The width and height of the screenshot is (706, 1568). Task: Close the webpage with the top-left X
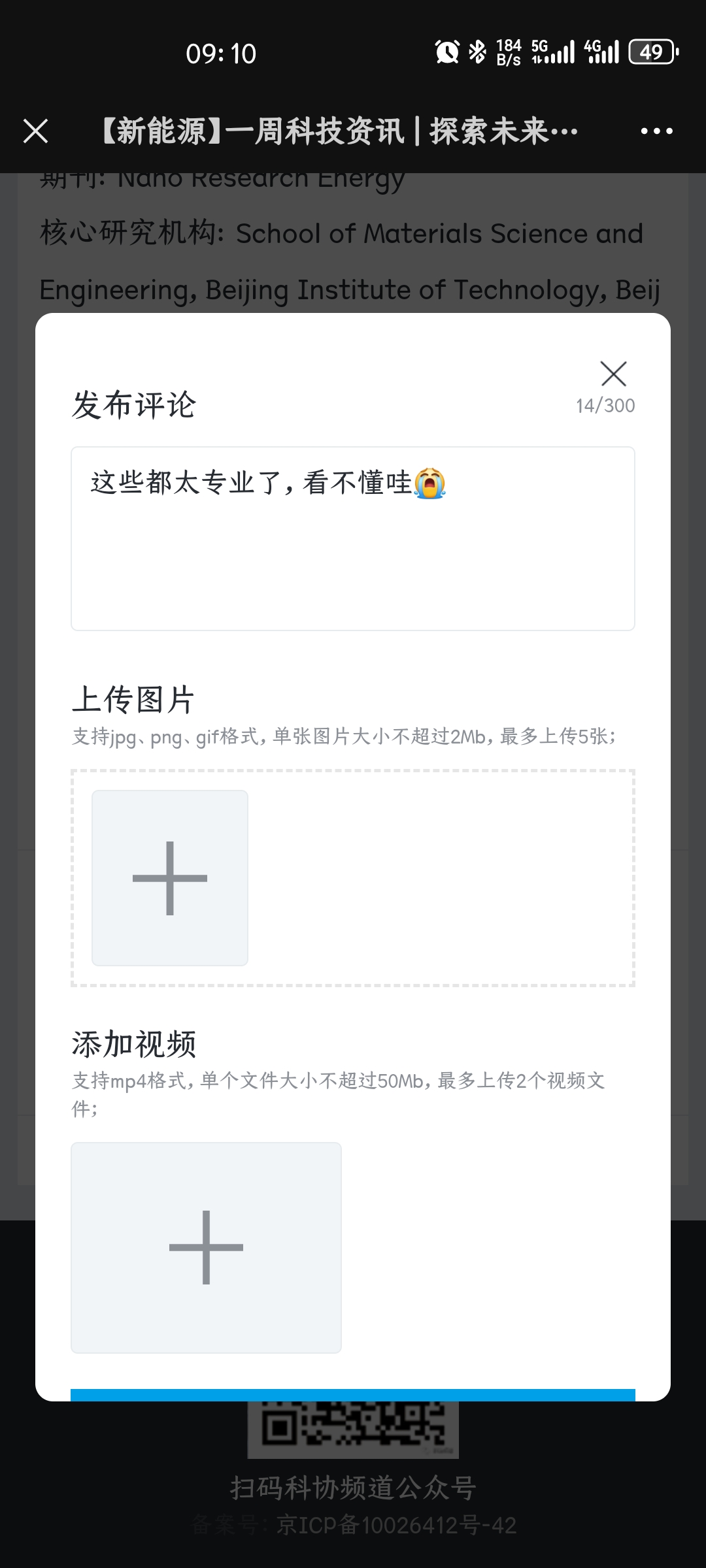point(36,131)
